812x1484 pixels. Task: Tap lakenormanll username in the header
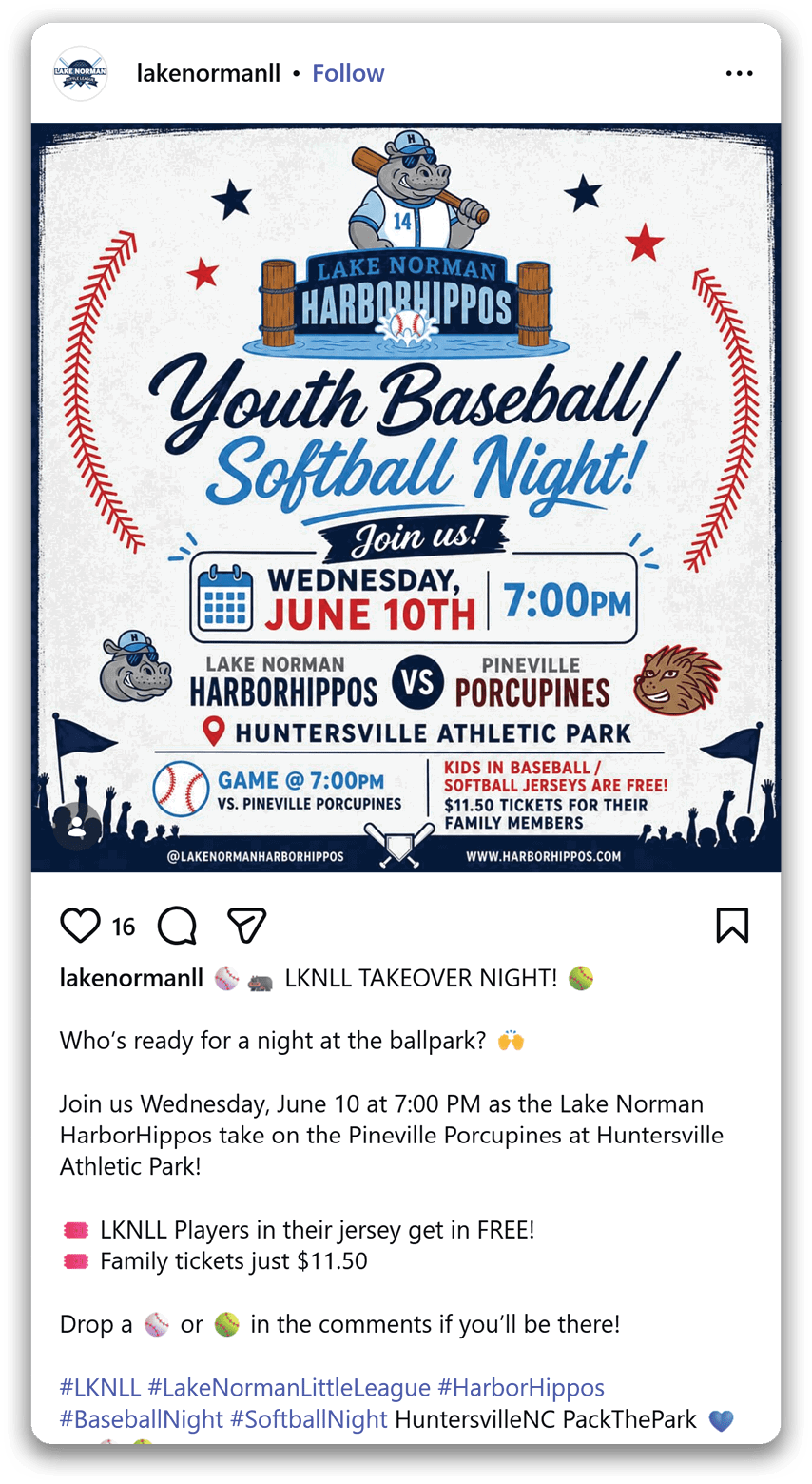[208, 73]
